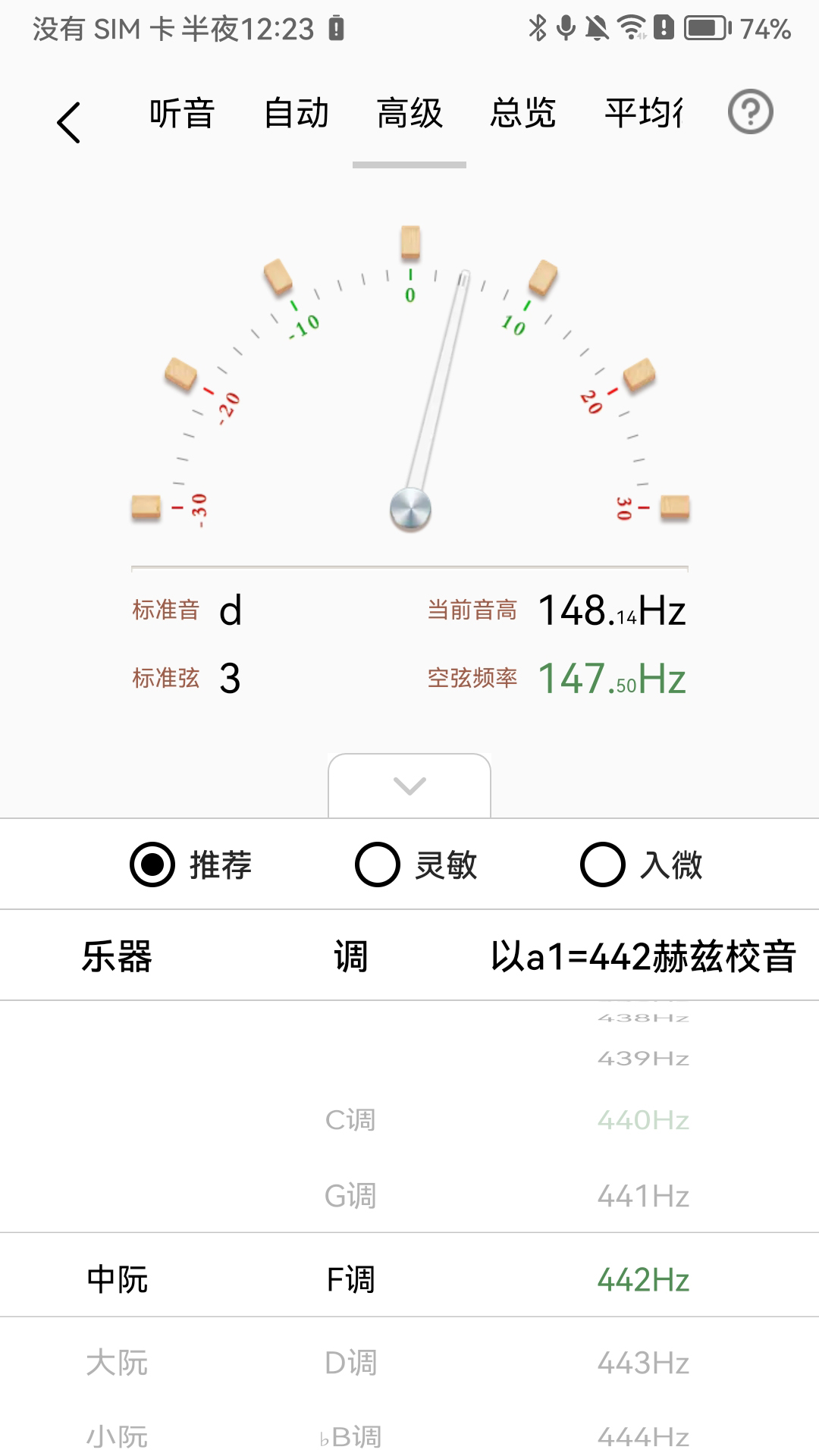The width and height of the screenshot is (819, 1456).
Task: Click the leftmost tuning peg near -30
Action: tap(146, 508)
